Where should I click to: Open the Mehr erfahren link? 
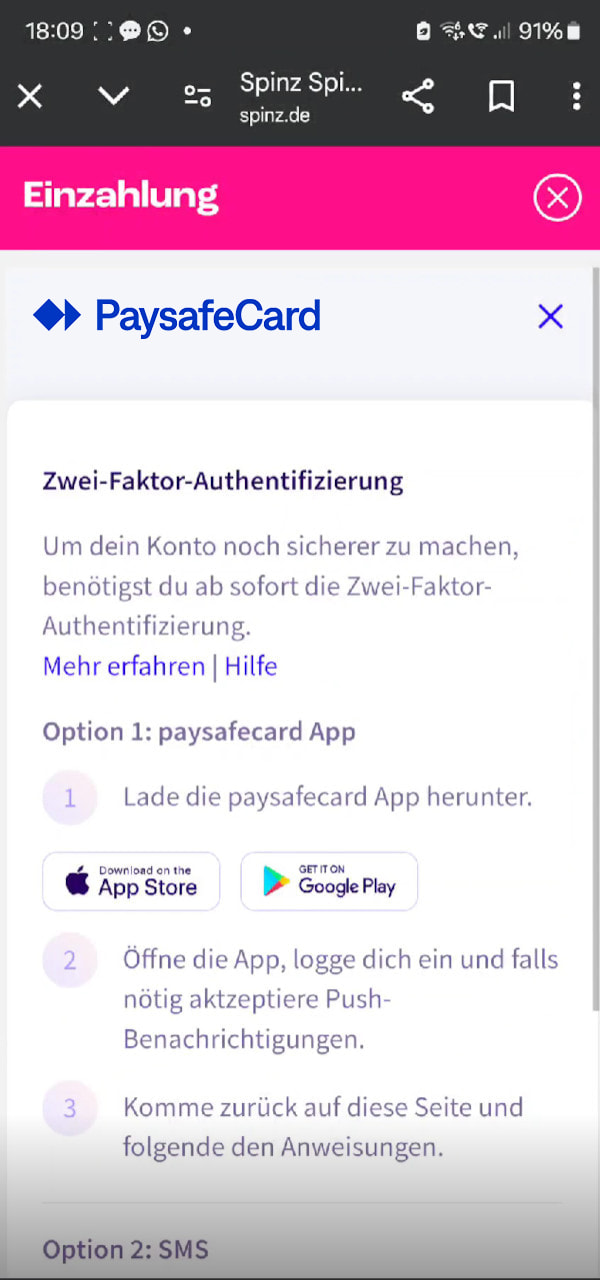(x=123, y=666)
